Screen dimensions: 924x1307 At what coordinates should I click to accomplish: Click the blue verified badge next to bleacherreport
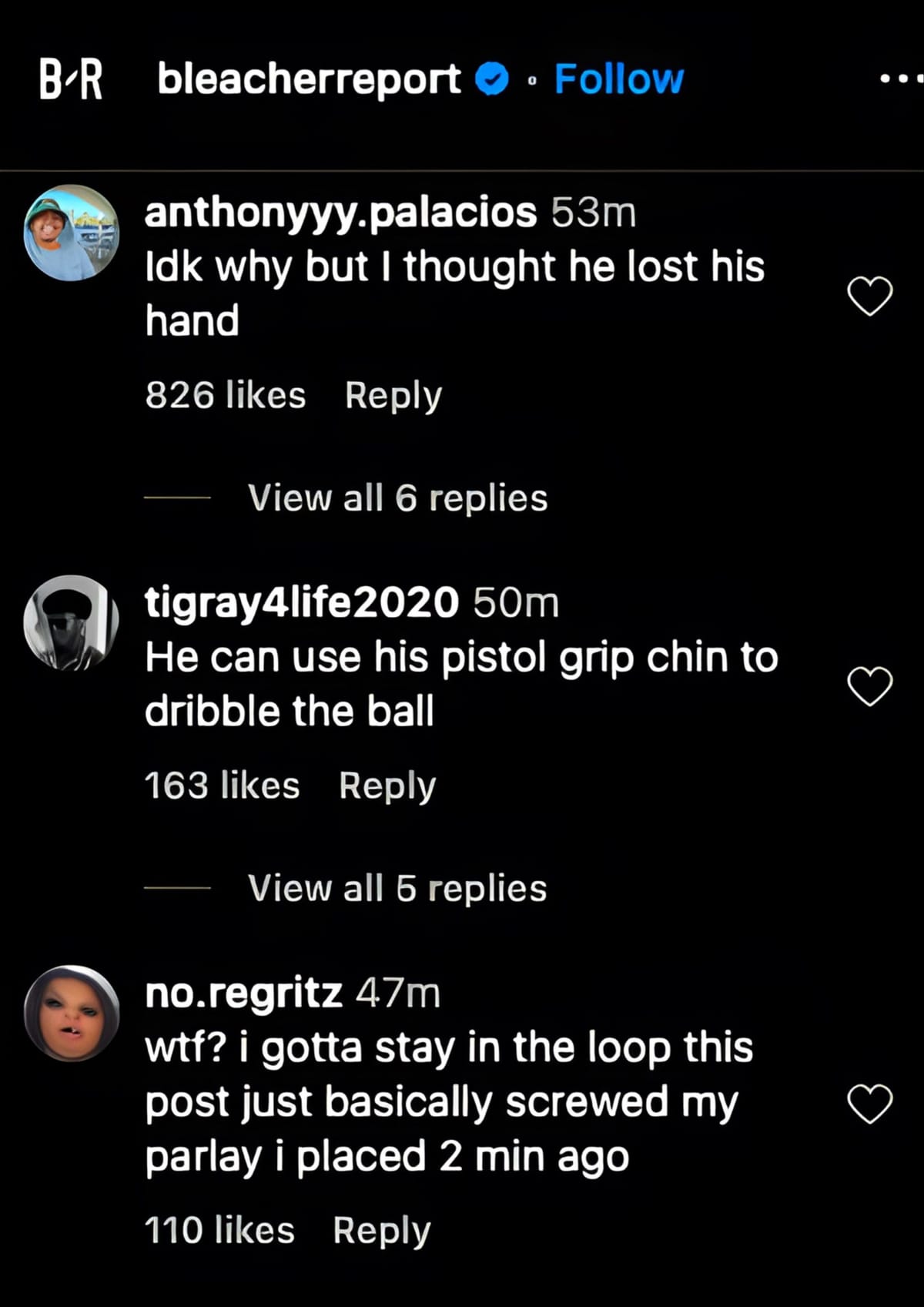click(x=490, y=79)
